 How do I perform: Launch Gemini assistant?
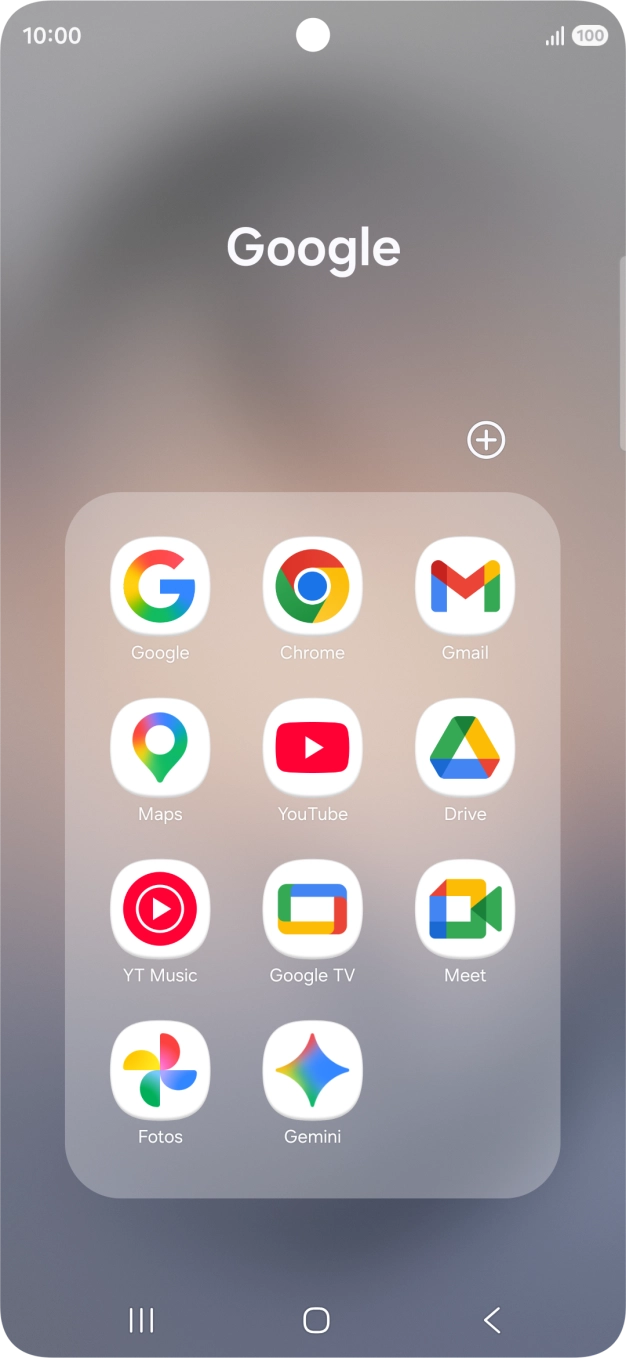point(312,1069)
